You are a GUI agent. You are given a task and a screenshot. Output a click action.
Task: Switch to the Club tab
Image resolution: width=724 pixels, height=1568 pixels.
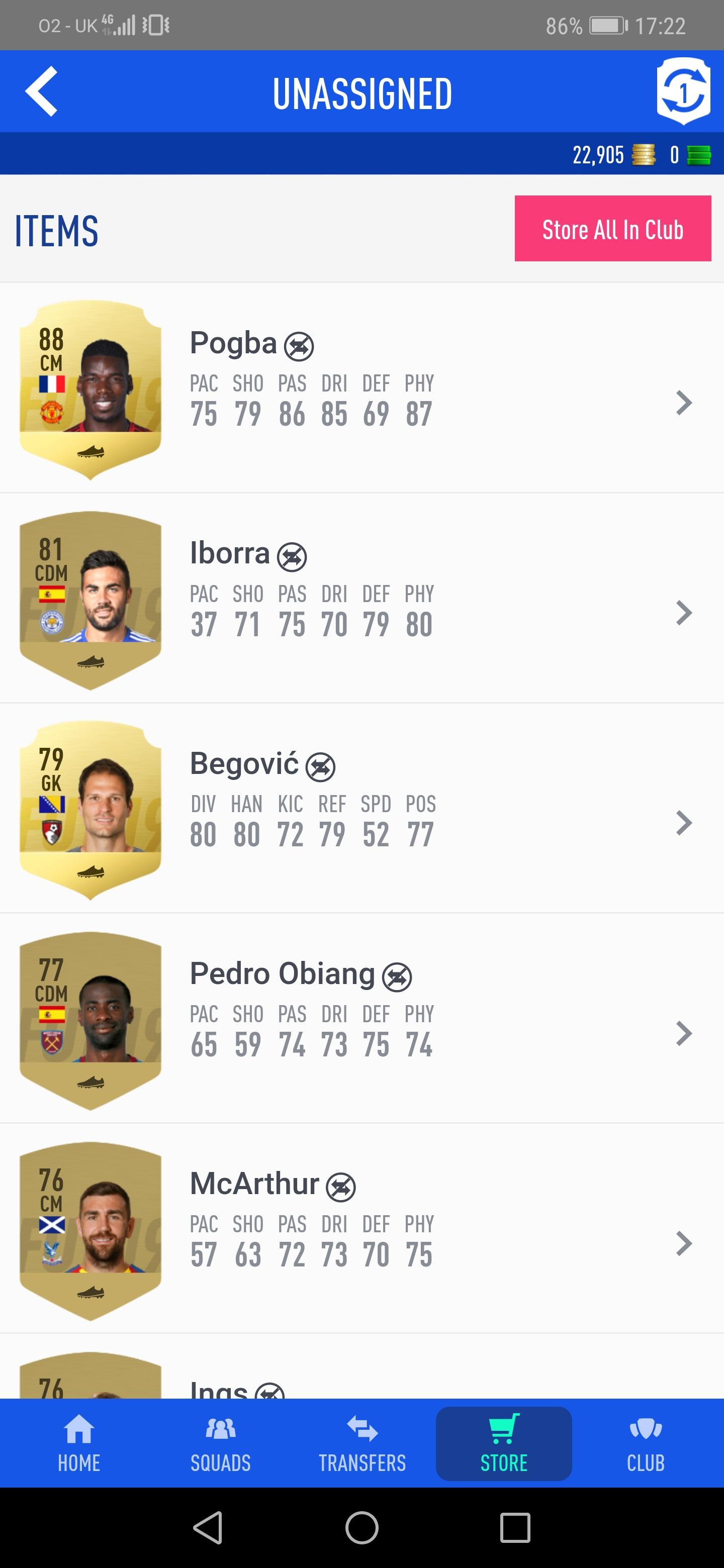646,1444
